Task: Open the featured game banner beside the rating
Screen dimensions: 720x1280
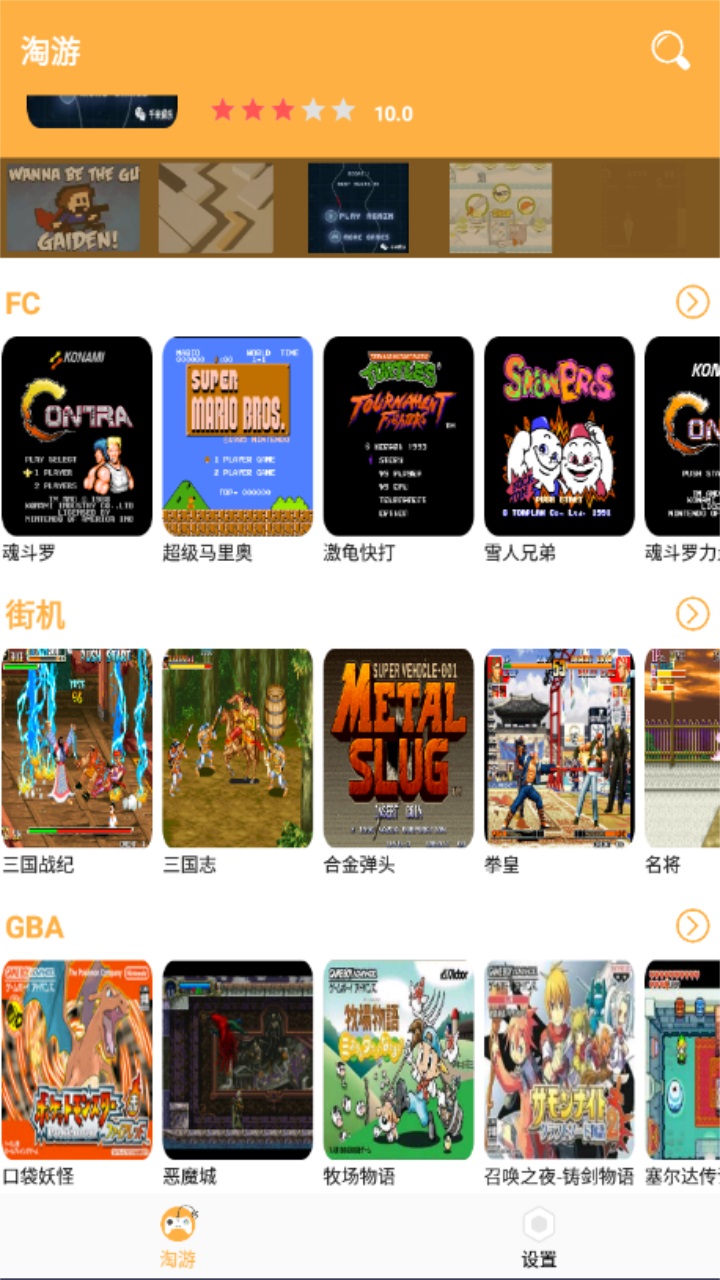Action: pyautogui.click(x=101, y=108)
